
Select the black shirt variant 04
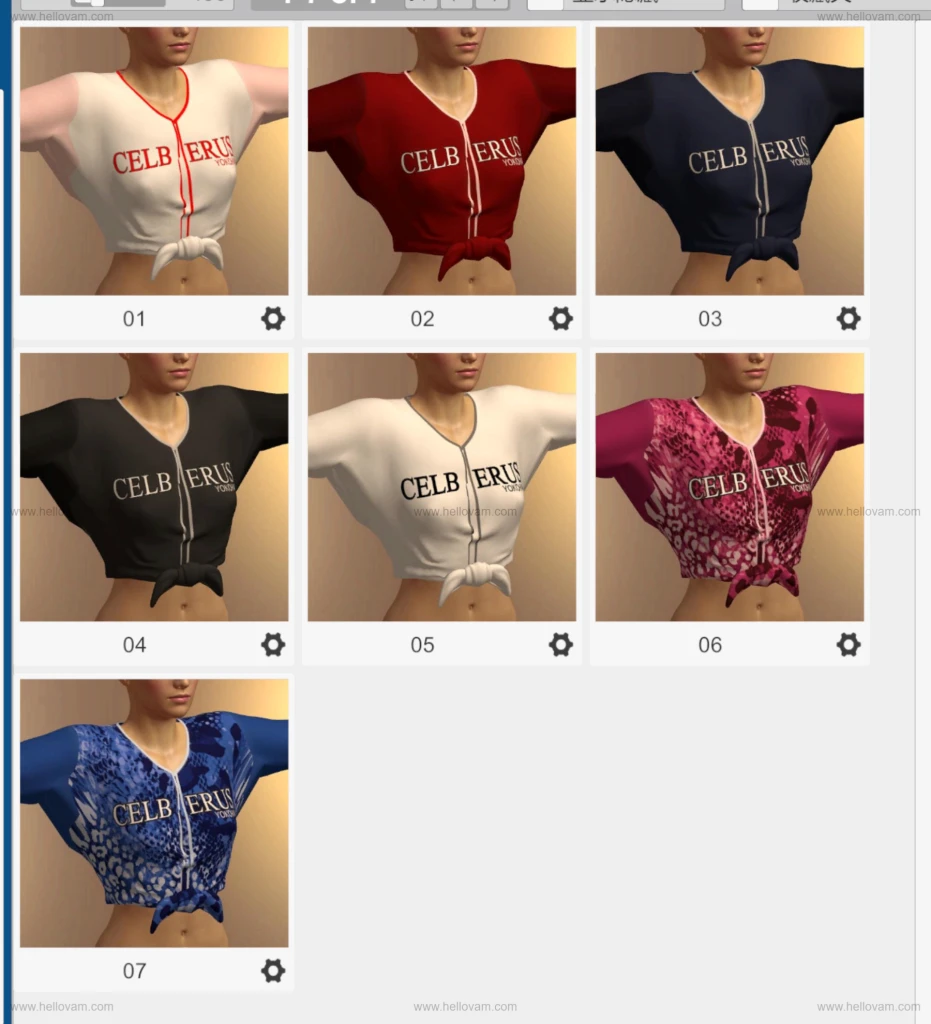pyautogui.click(x=153, y=485)
